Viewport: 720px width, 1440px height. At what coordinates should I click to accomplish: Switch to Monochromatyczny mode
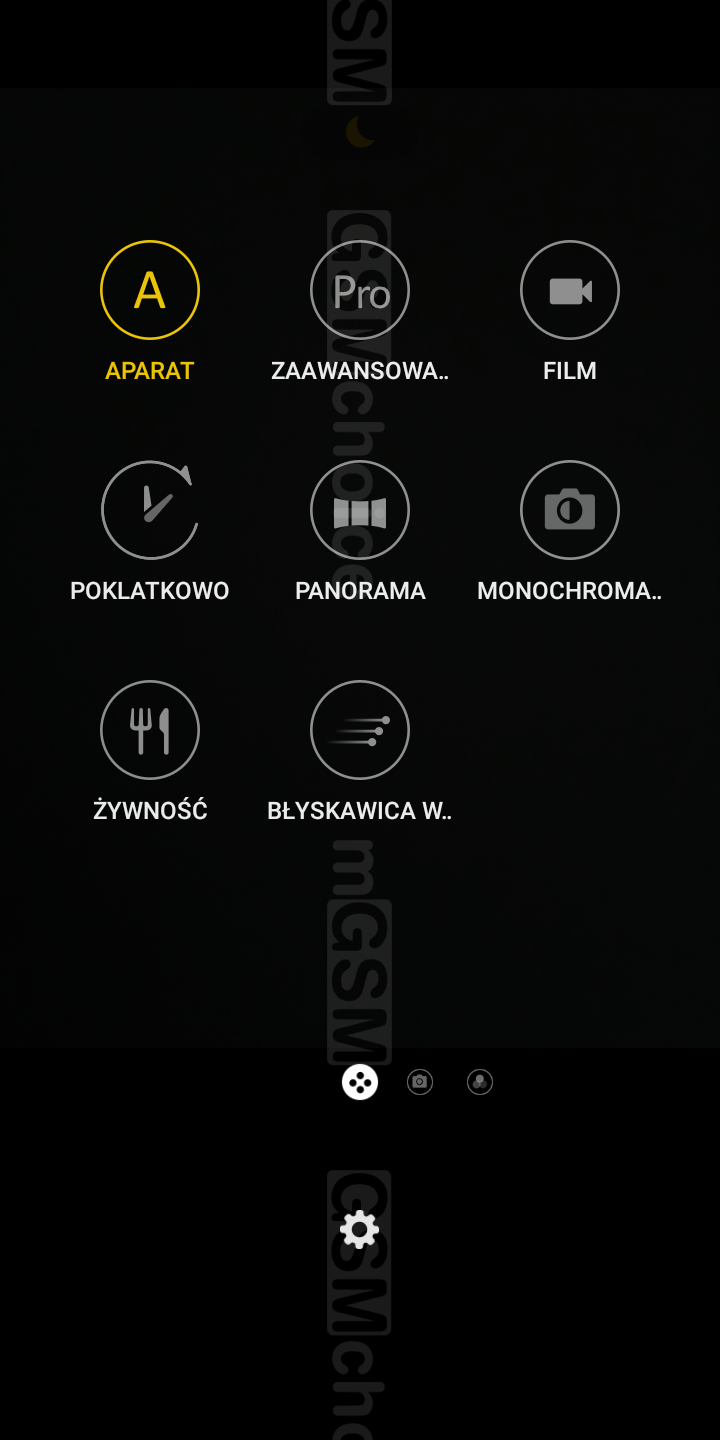tap(570, 510)
